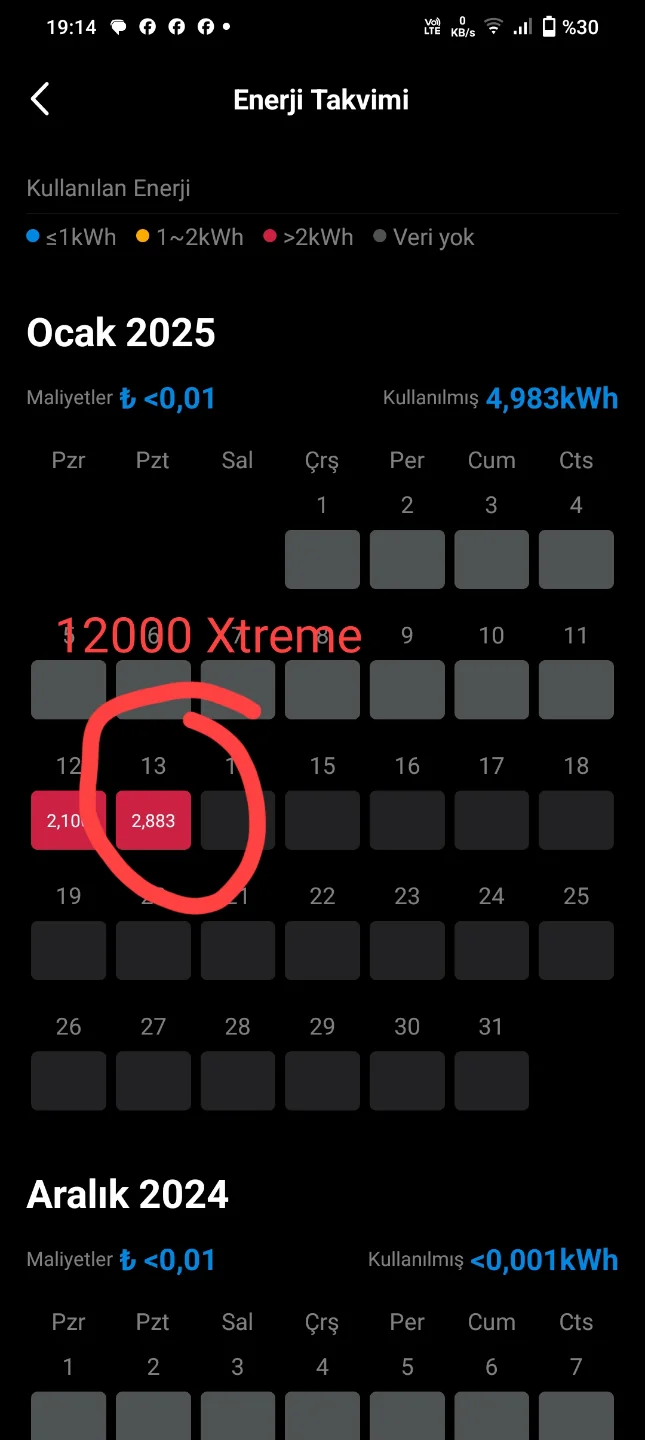Screen dimensions: 645x1440
Task: Open the 2,883 kWh cell for January 13
Action: (153, 820)
